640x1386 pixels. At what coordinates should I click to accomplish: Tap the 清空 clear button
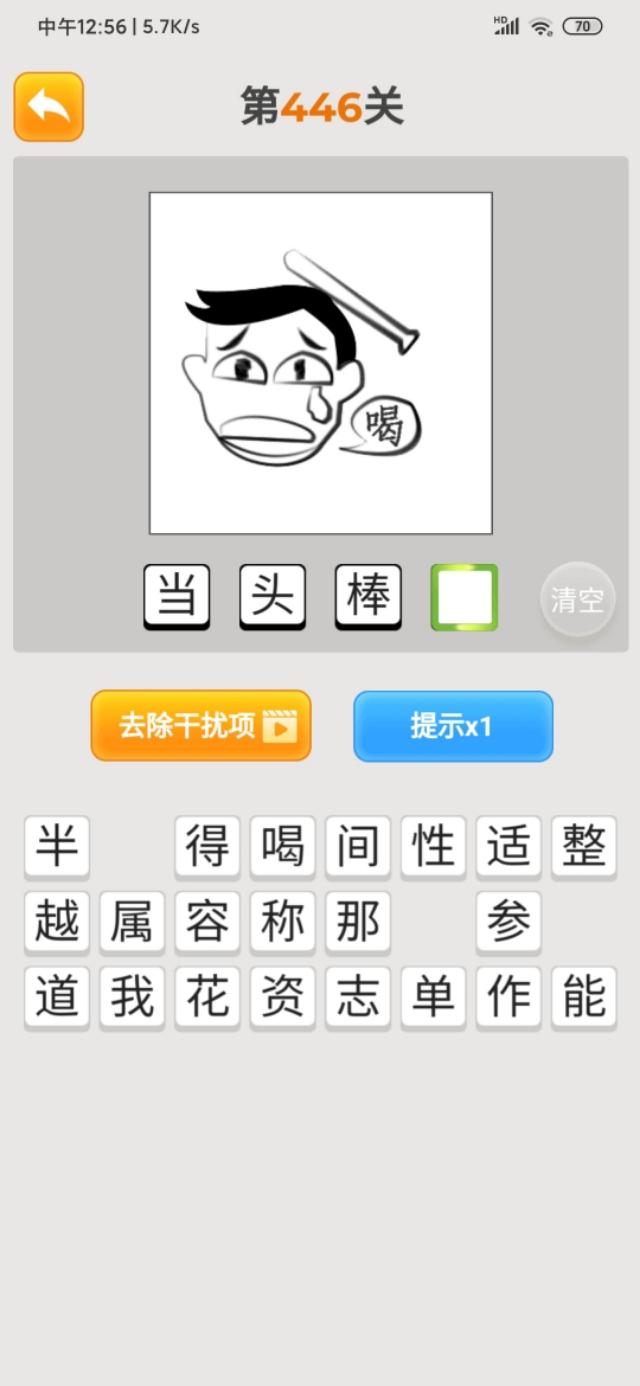[x=577, y=599]
